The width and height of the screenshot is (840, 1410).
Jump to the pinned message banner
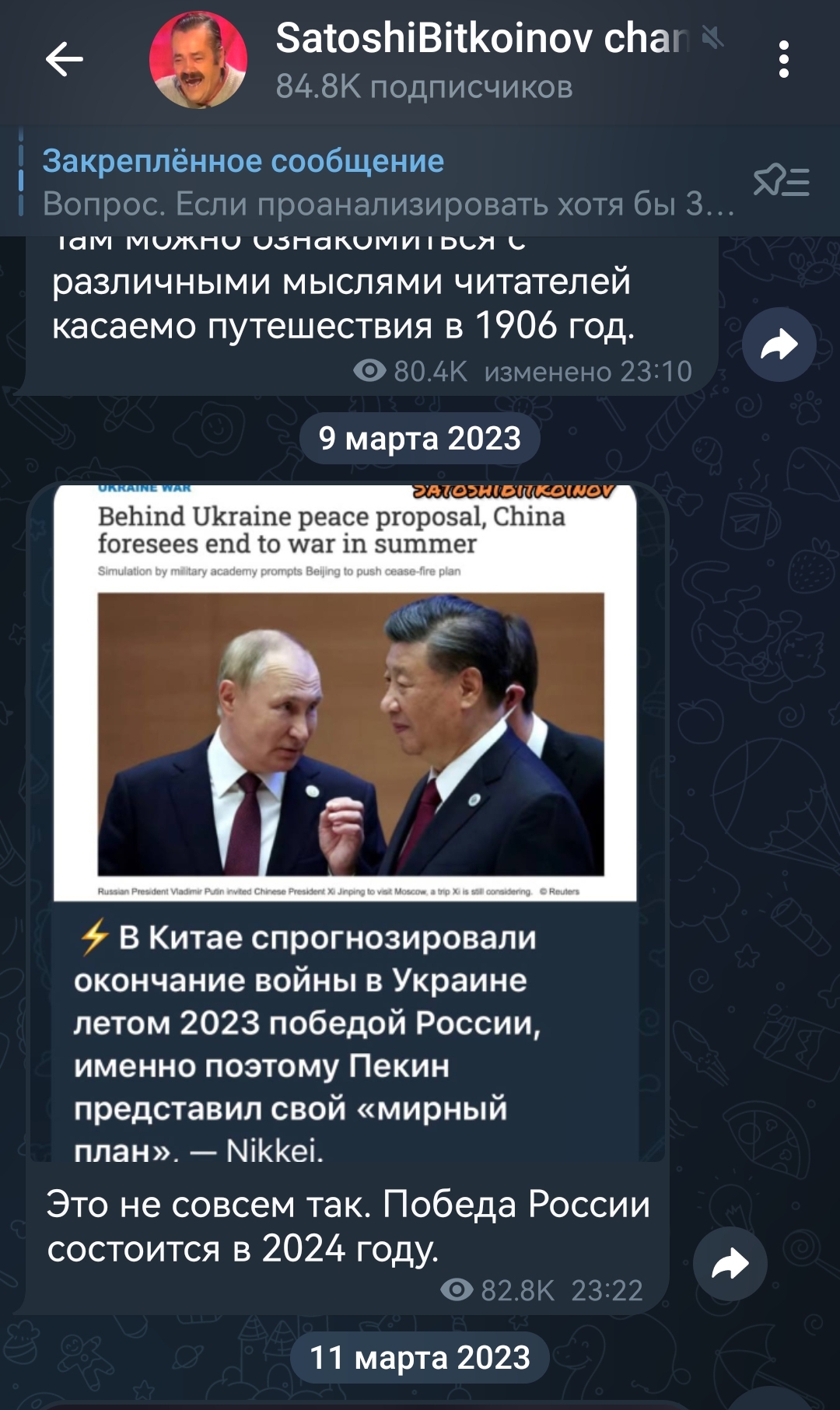tap(387, 182)
